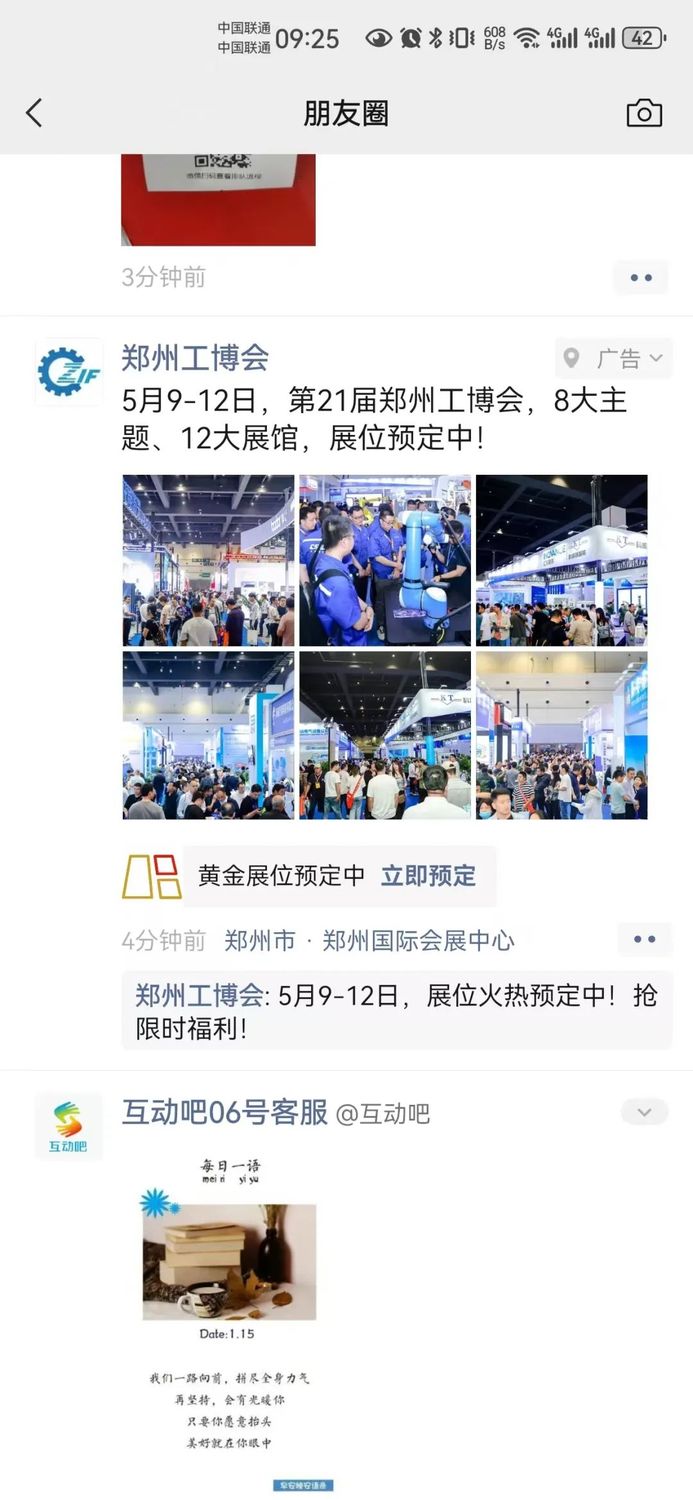Go back from the 朋友圈 page
Viewport: 693px width, 1500px height.
(x=34, y=113)
